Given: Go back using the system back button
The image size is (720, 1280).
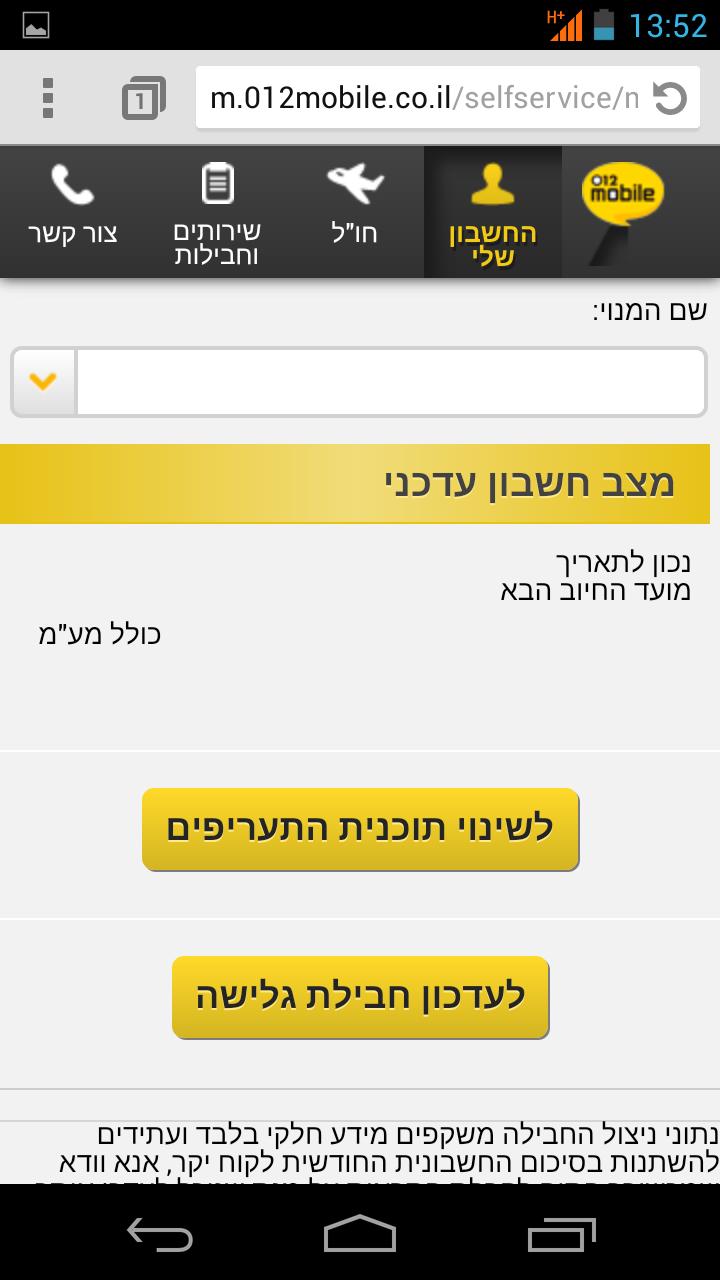Looking at the screenshot, I should click(160, 1233).
